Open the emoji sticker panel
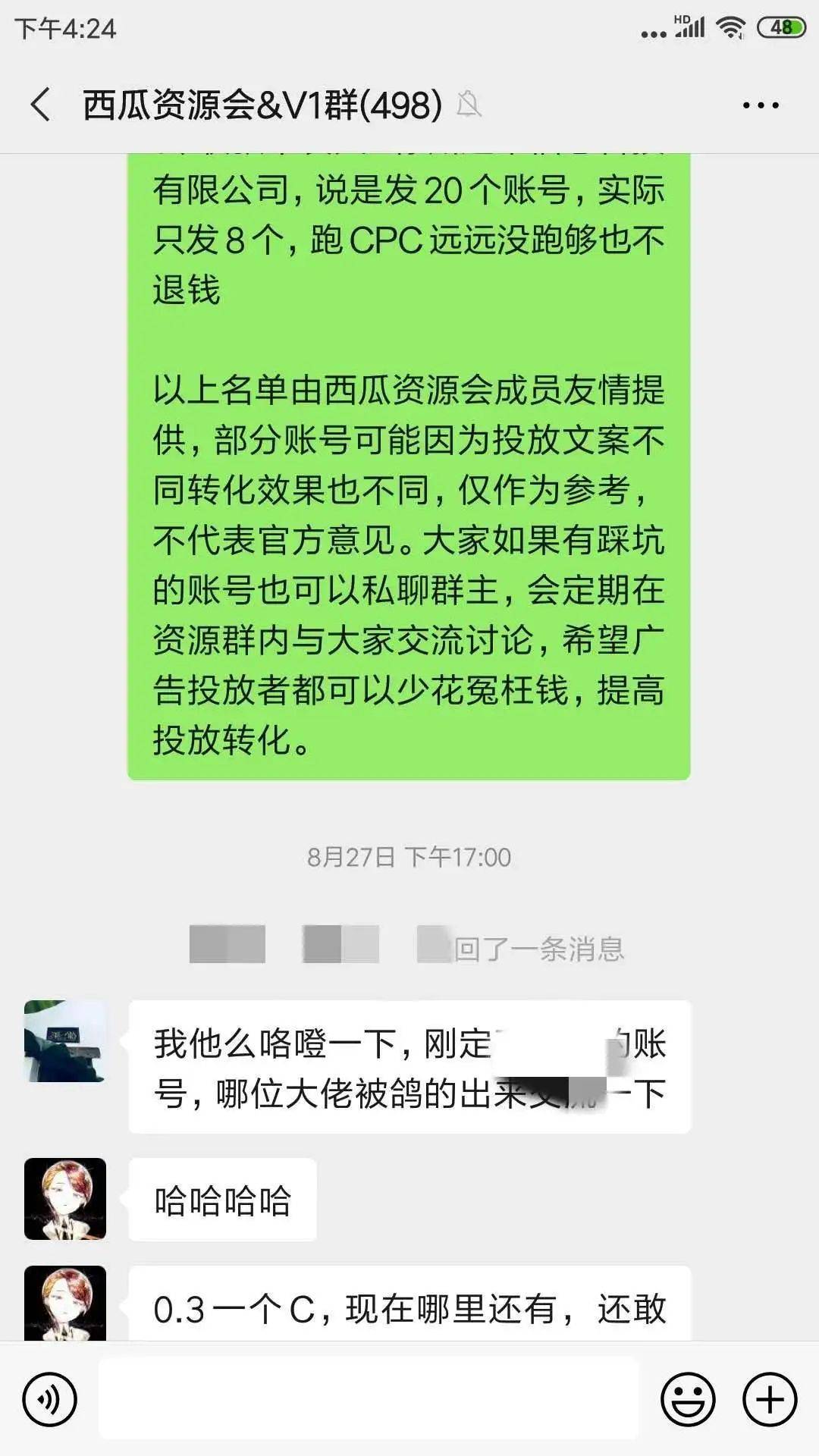Screen dimensions: 819x1456 coord(688,1399)
